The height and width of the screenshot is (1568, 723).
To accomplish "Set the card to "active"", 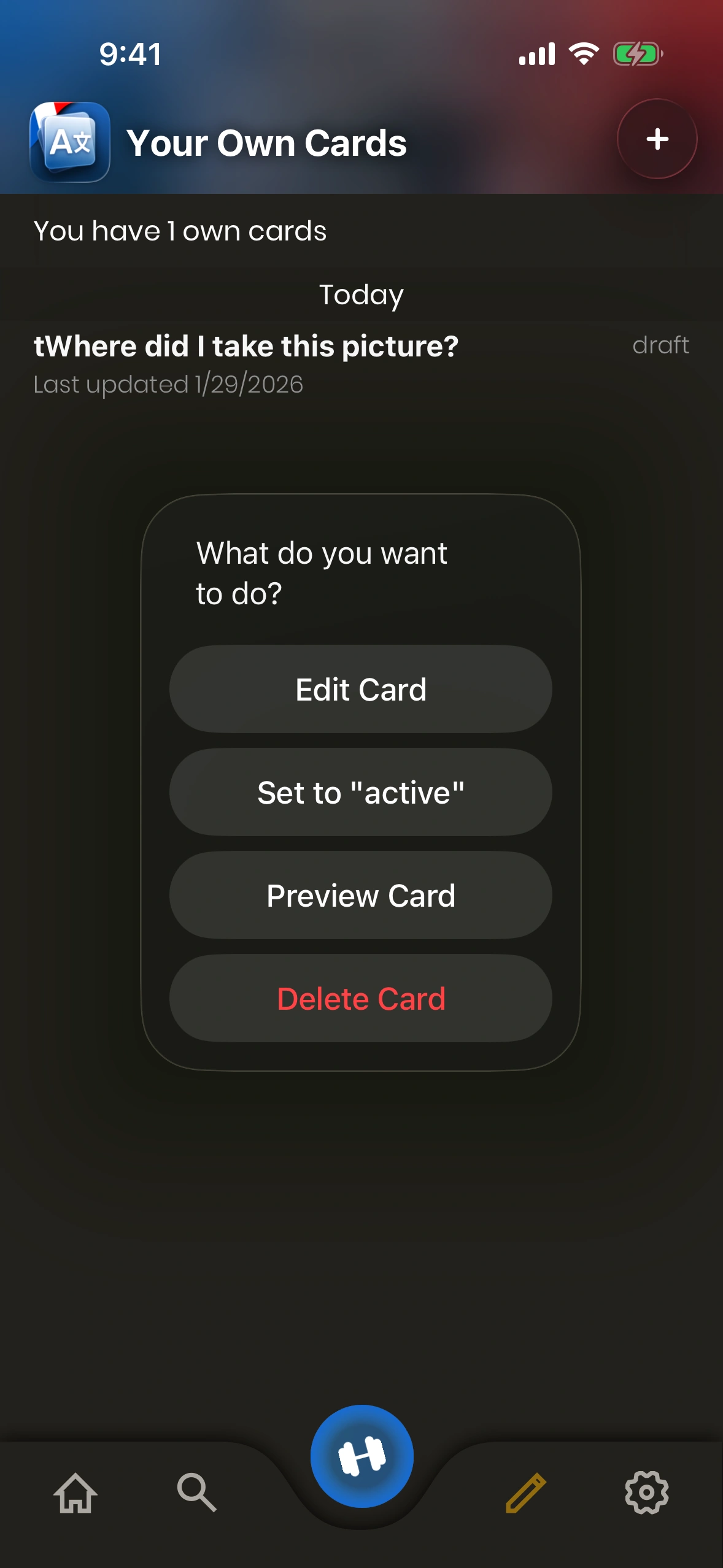I will (x=361, y=792).
